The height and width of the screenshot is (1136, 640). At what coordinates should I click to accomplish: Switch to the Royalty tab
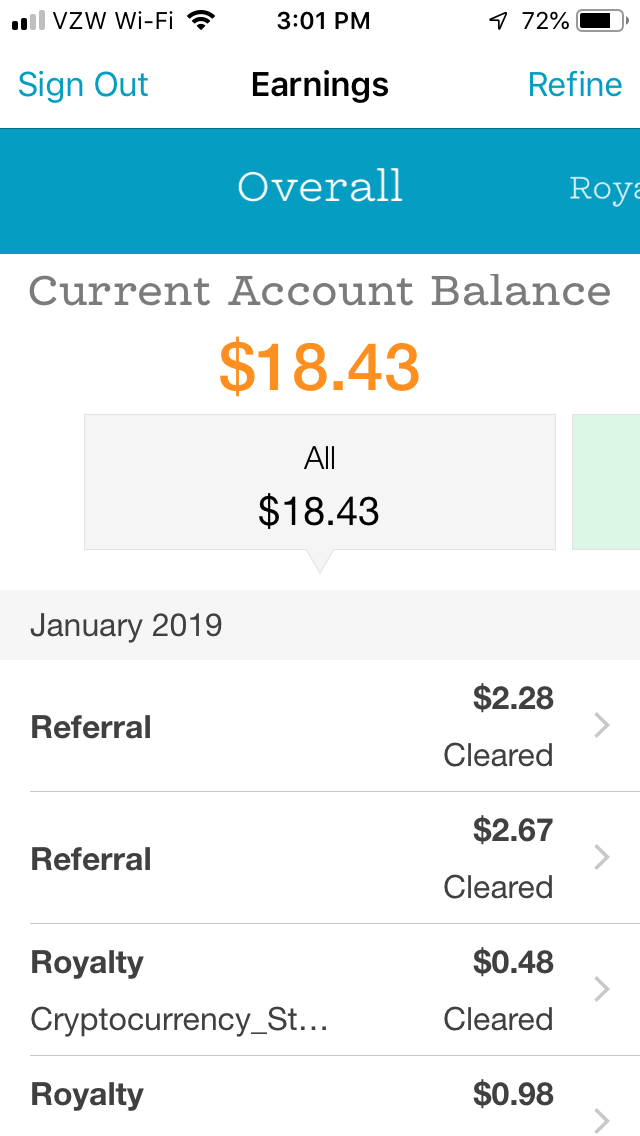[x=604, y=189]
